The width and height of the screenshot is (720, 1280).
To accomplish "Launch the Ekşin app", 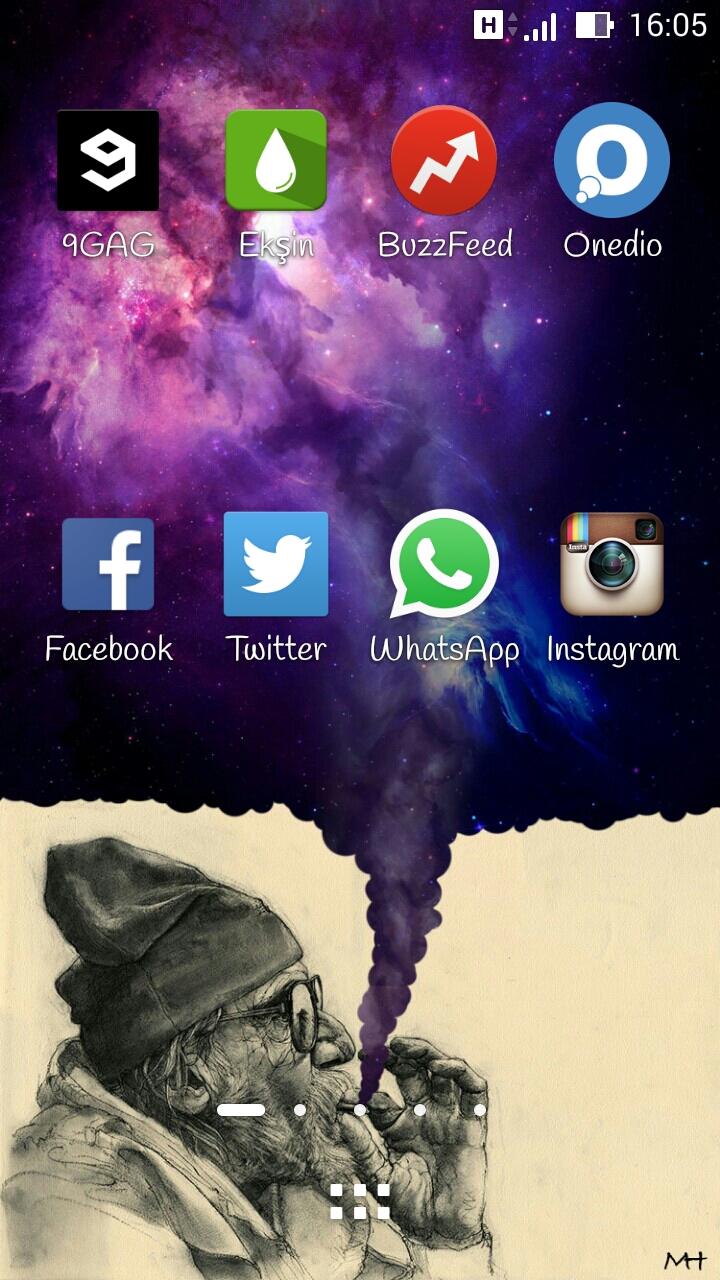I will pos(276,161).
